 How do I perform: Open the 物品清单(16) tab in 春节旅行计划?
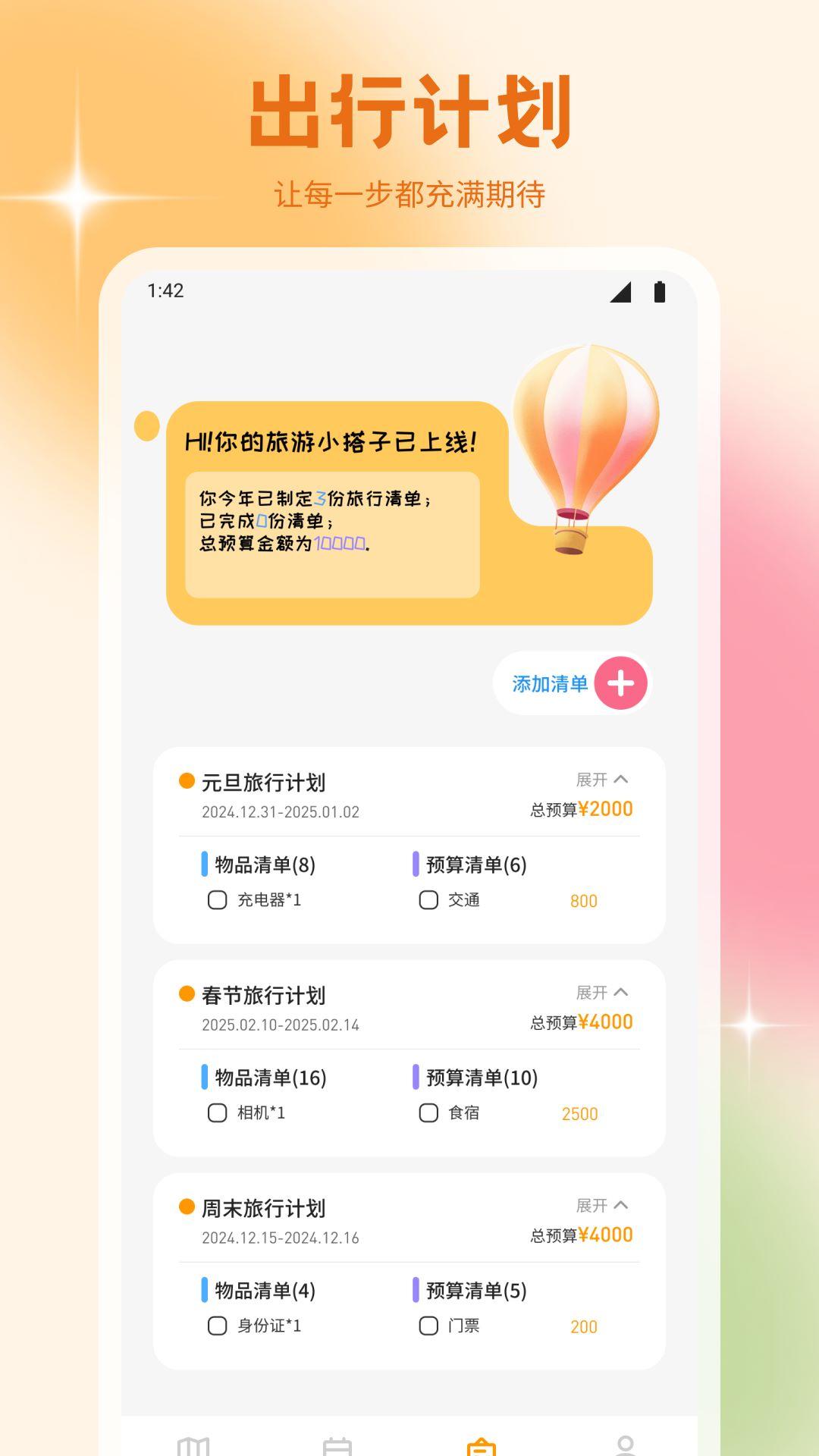(x=269, y=1075)
